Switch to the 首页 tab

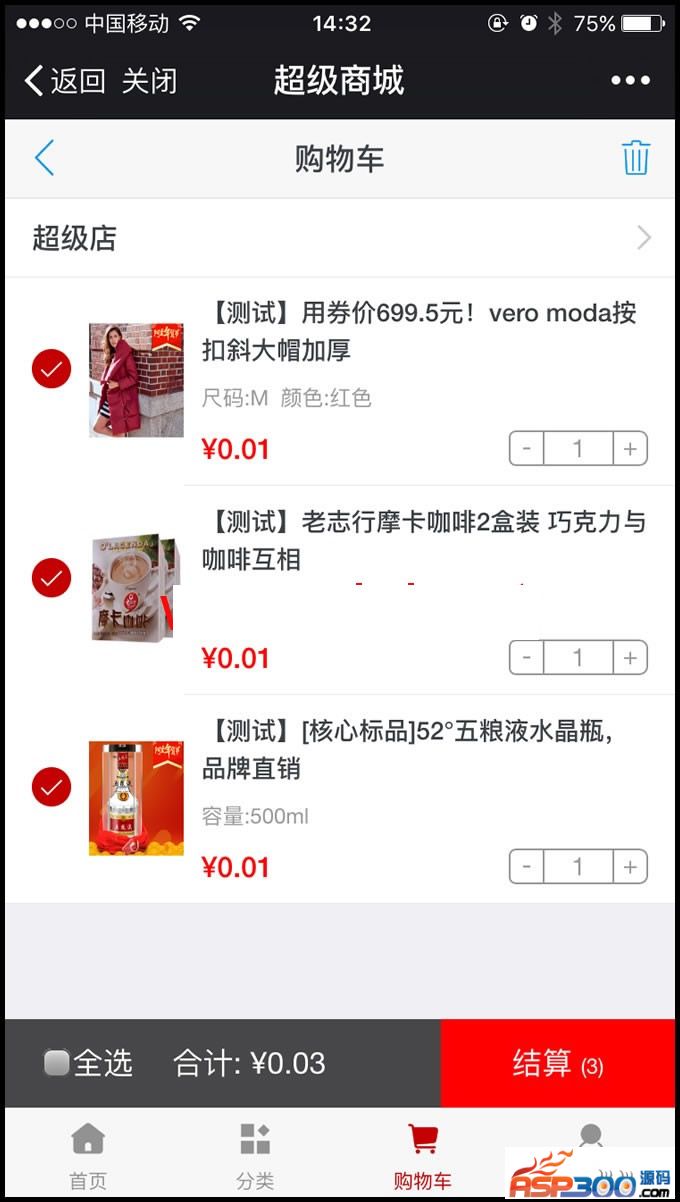coord(88,1155)
